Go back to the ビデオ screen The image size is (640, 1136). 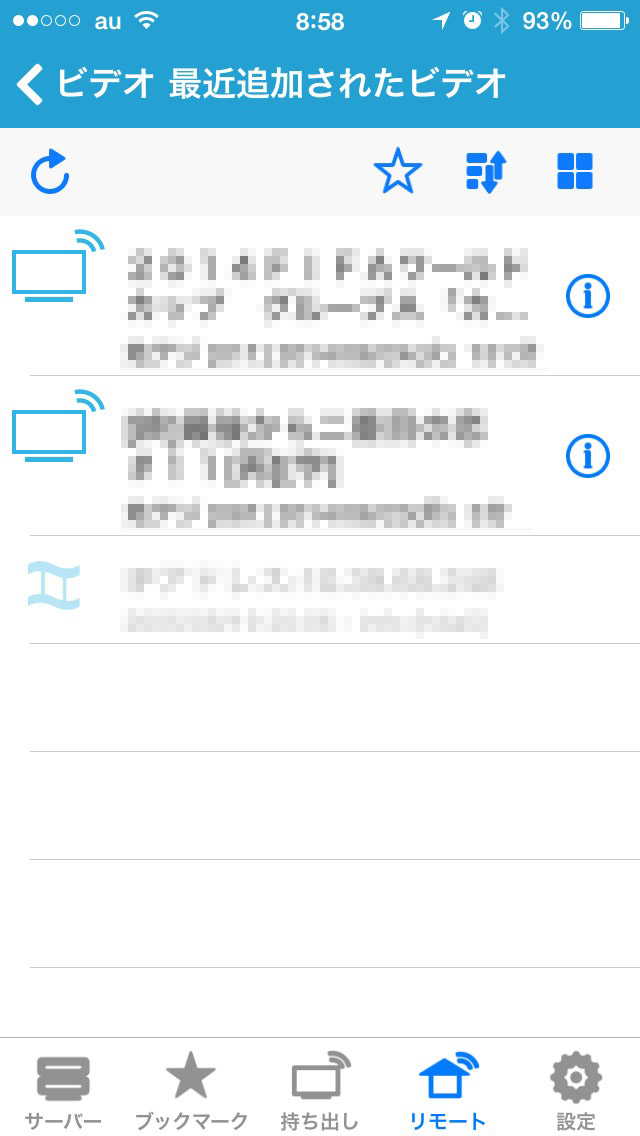pyautogui.click(x=84, y=84)
